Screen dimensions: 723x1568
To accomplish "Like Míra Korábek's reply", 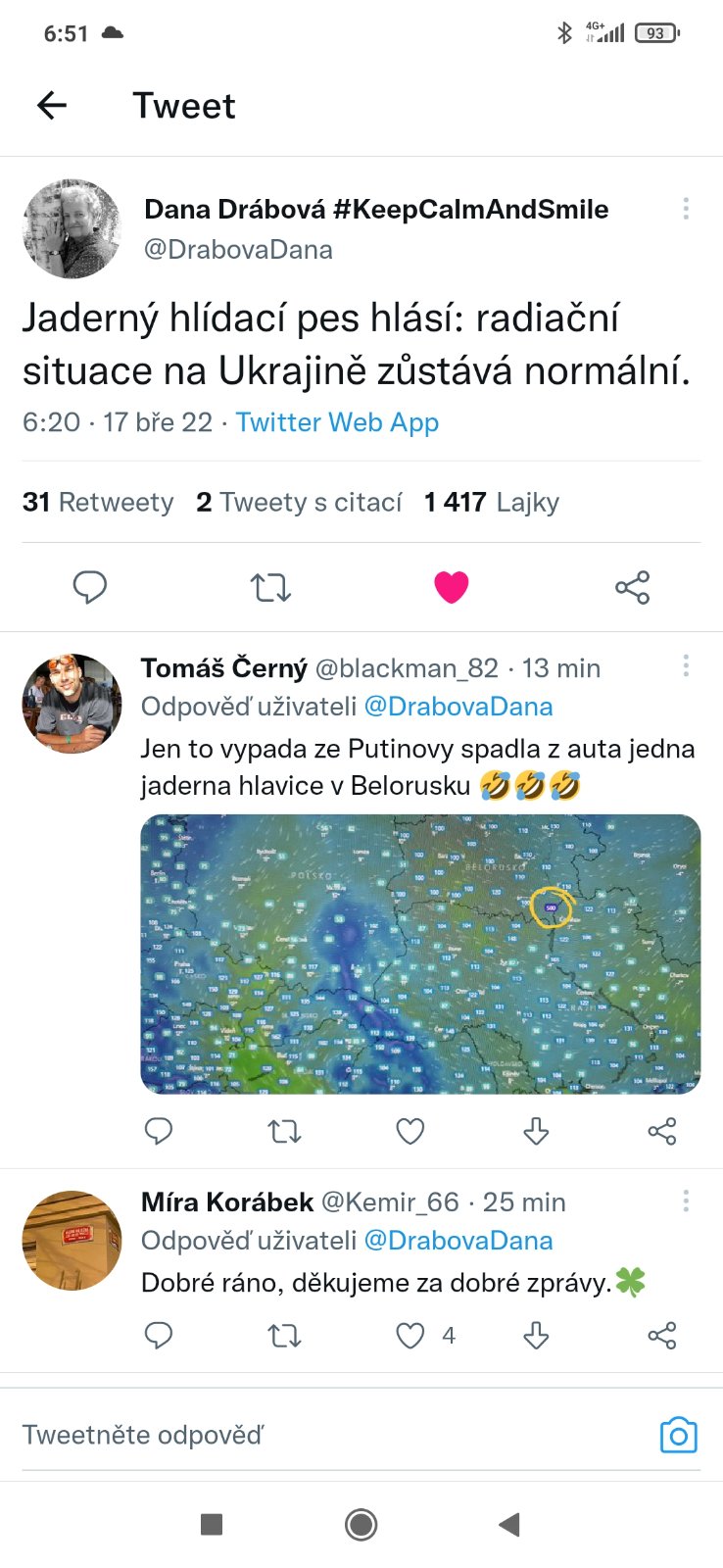I will (x=410, y=1335).
